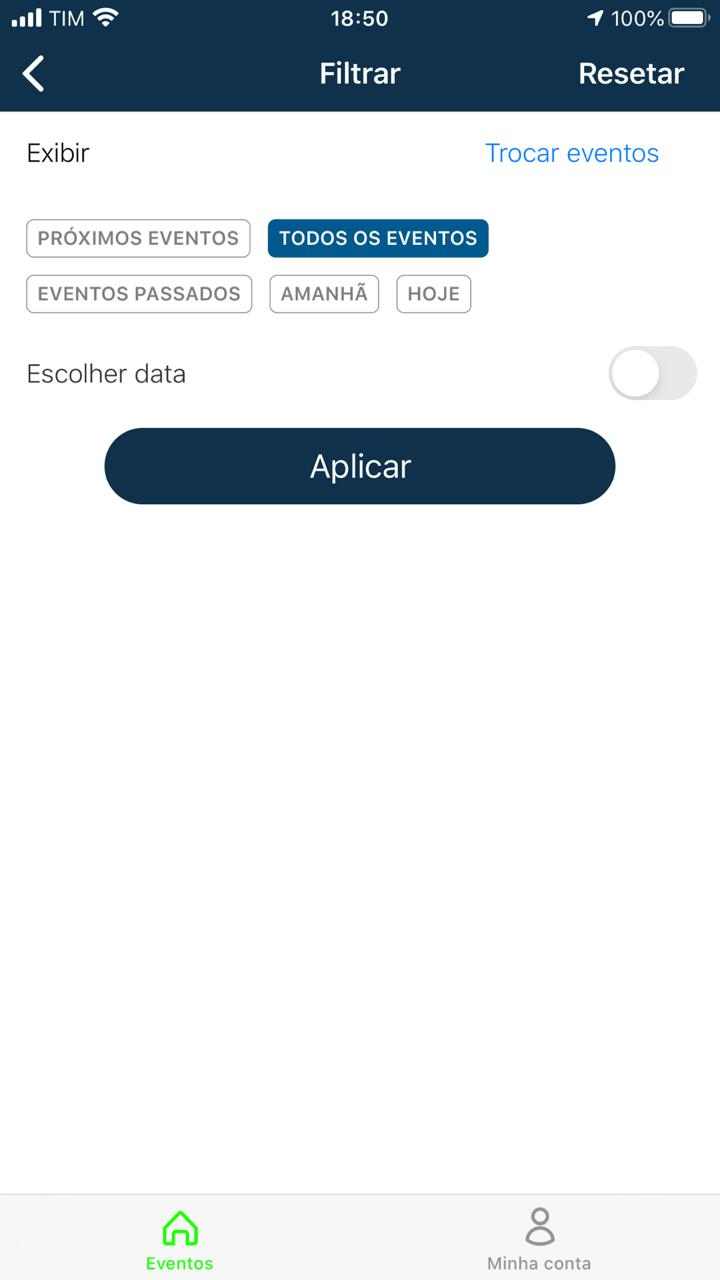Filter by EVENTOS PASSADOS
This screenshot has width=720, height=1280.
(x=139, y=294)
